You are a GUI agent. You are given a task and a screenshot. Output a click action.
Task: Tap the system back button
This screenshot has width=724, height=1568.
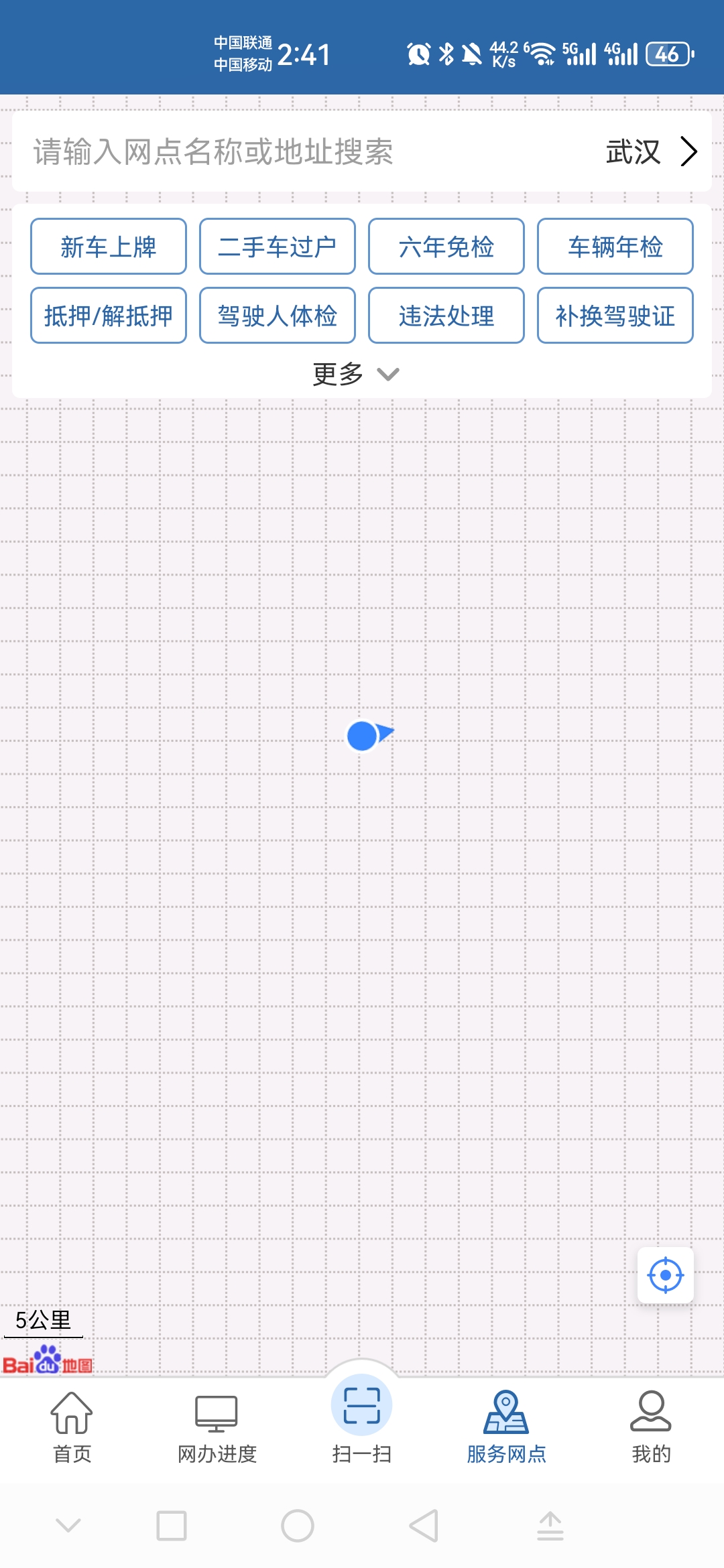tap(424, 1526)
